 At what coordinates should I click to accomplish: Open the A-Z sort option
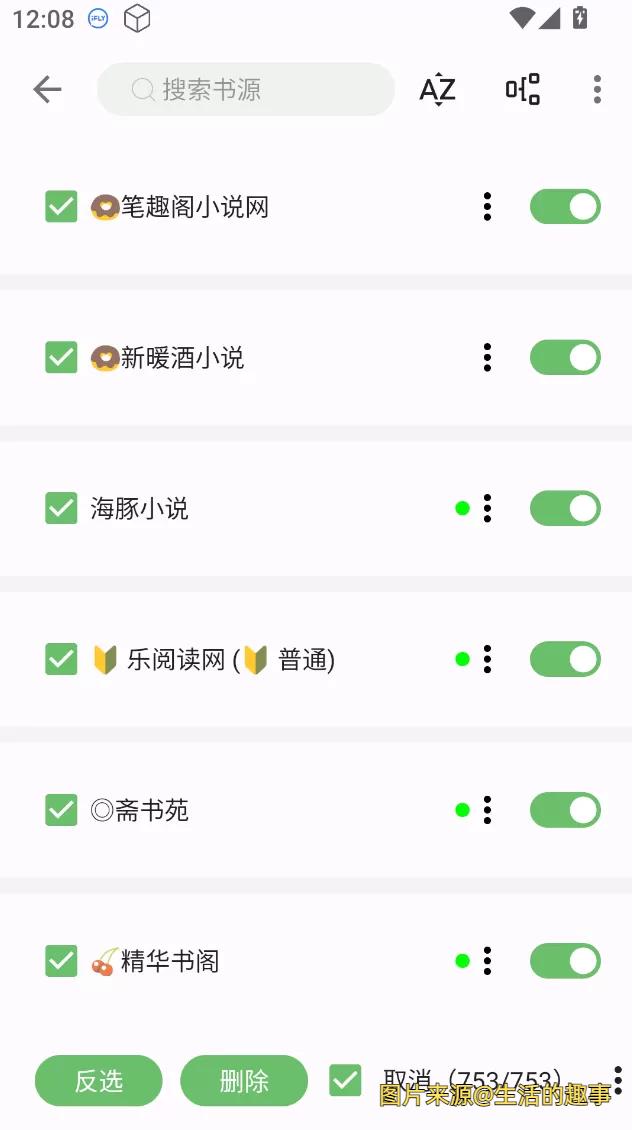pyautogui.click(x=437, y=90)
